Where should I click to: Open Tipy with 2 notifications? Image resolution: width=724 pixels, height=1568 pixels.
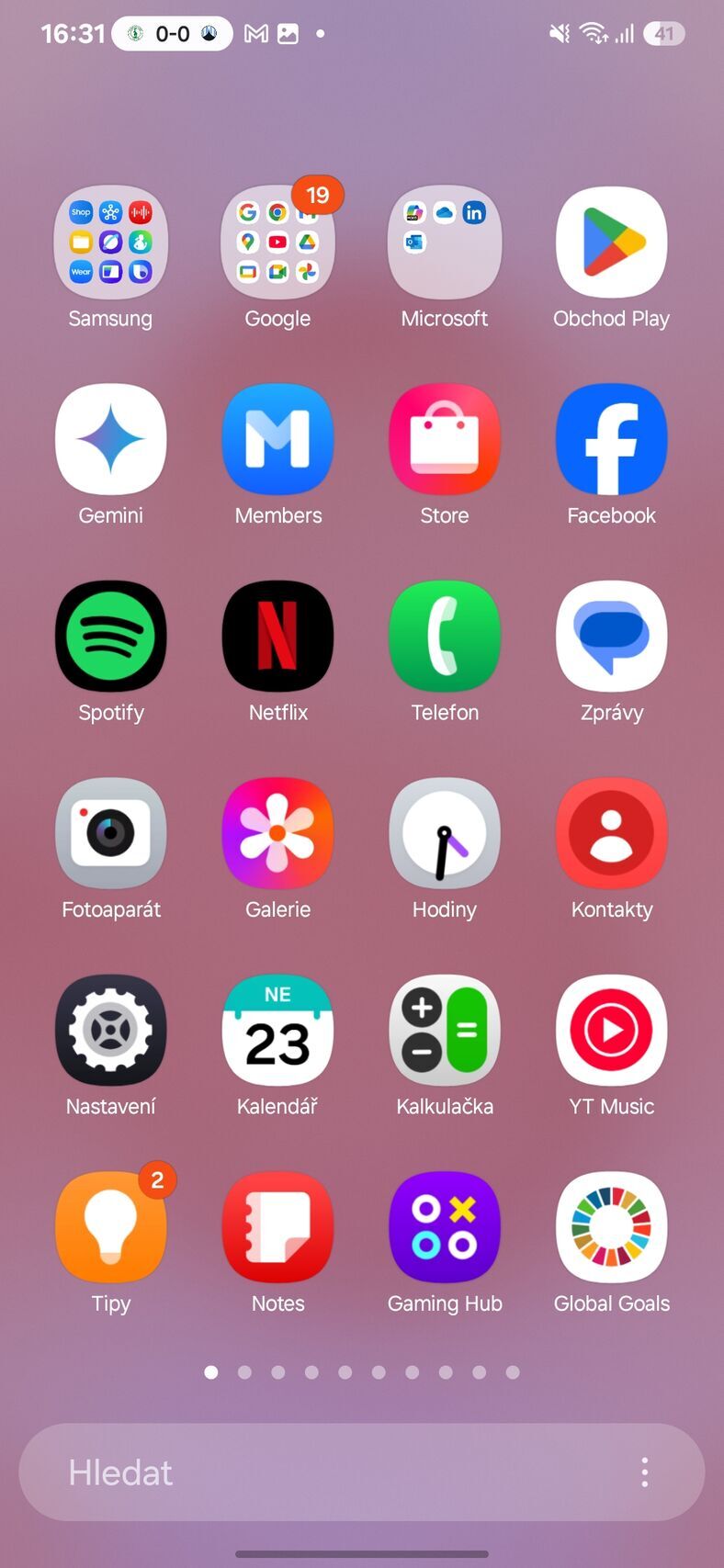tap(110, 1226)
